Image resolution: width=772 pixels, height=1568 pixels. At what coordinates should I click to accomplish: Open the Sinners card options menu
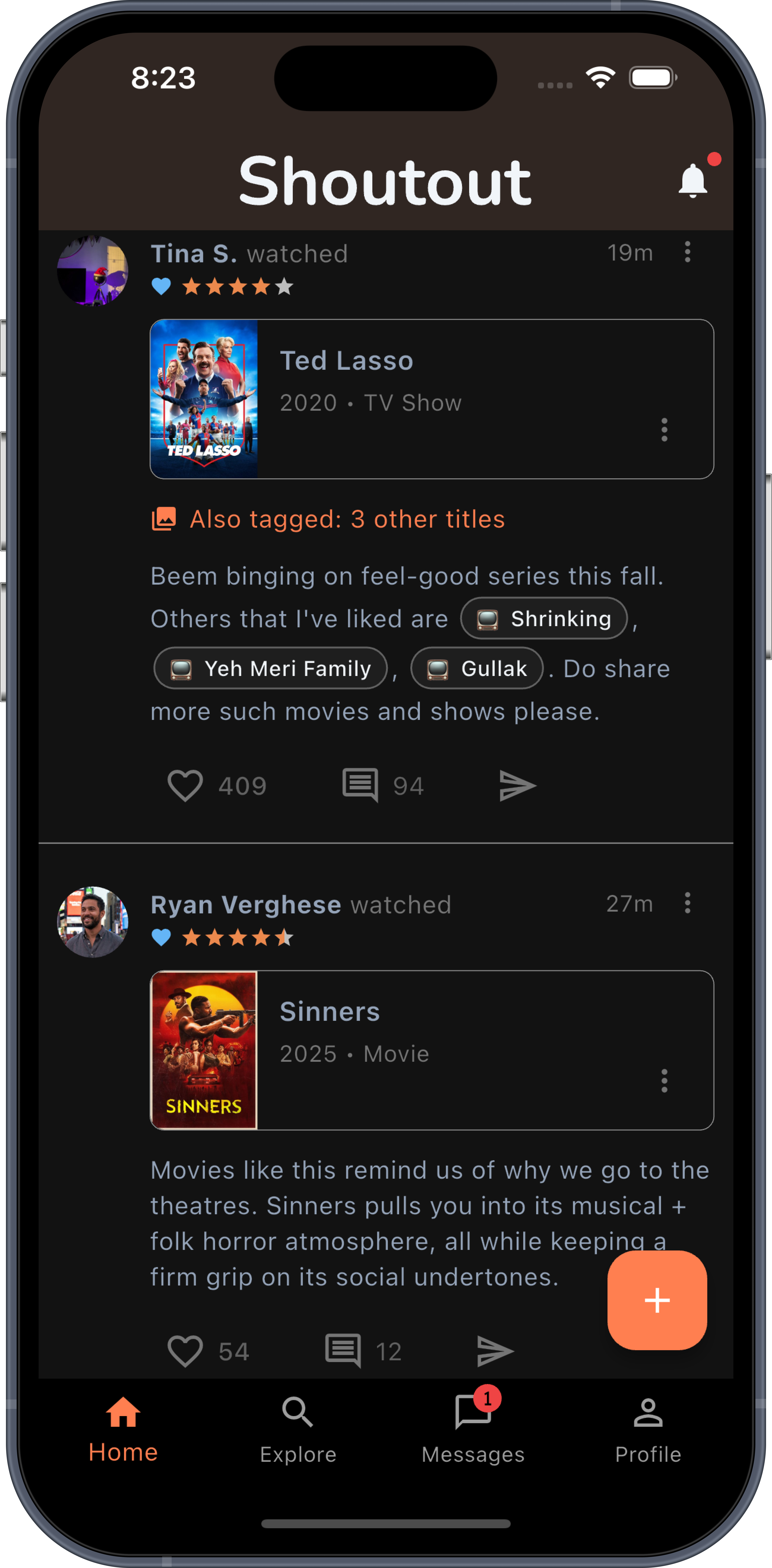(664, 1080)
